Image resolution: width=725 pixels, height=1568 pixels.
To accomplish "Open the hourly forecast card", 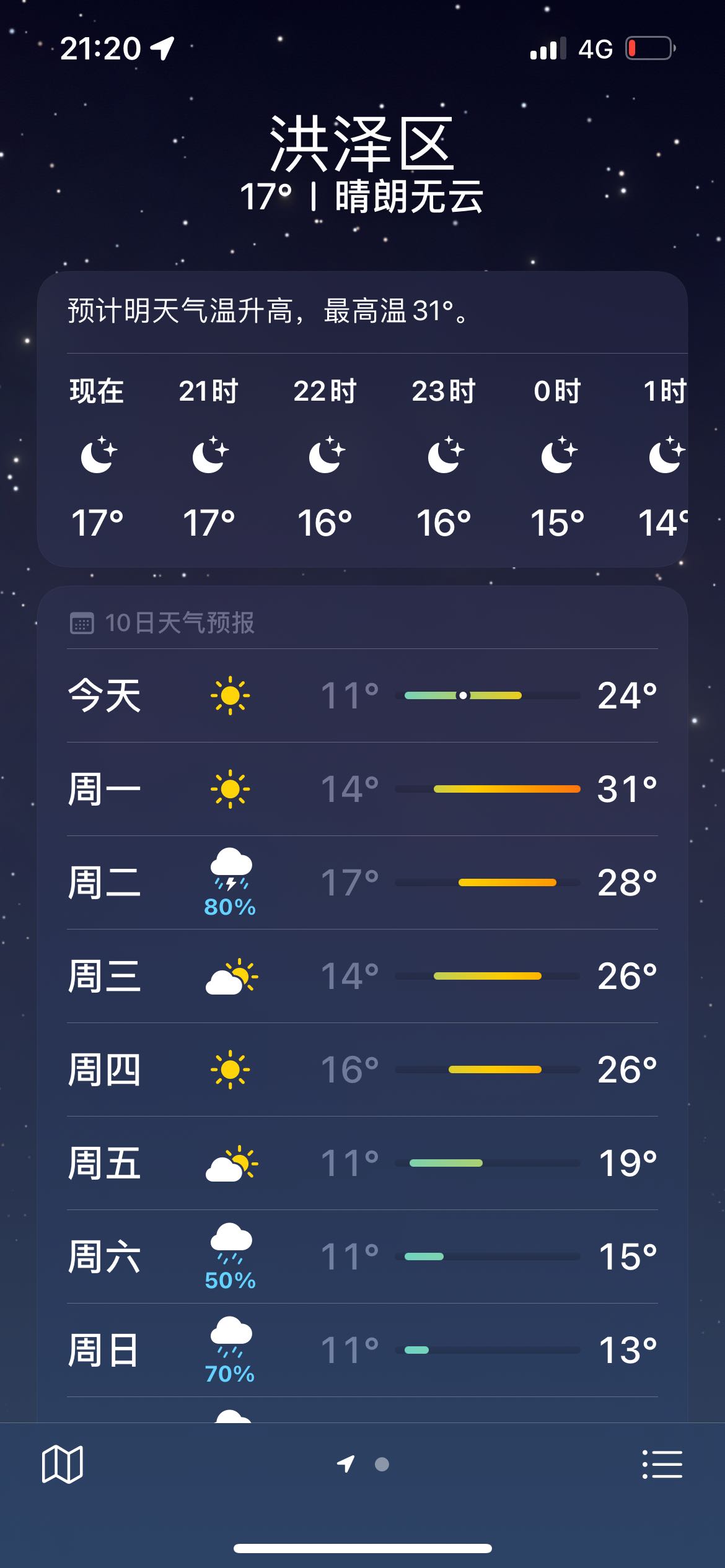I will pyautogui.click(x=362, y=419).
